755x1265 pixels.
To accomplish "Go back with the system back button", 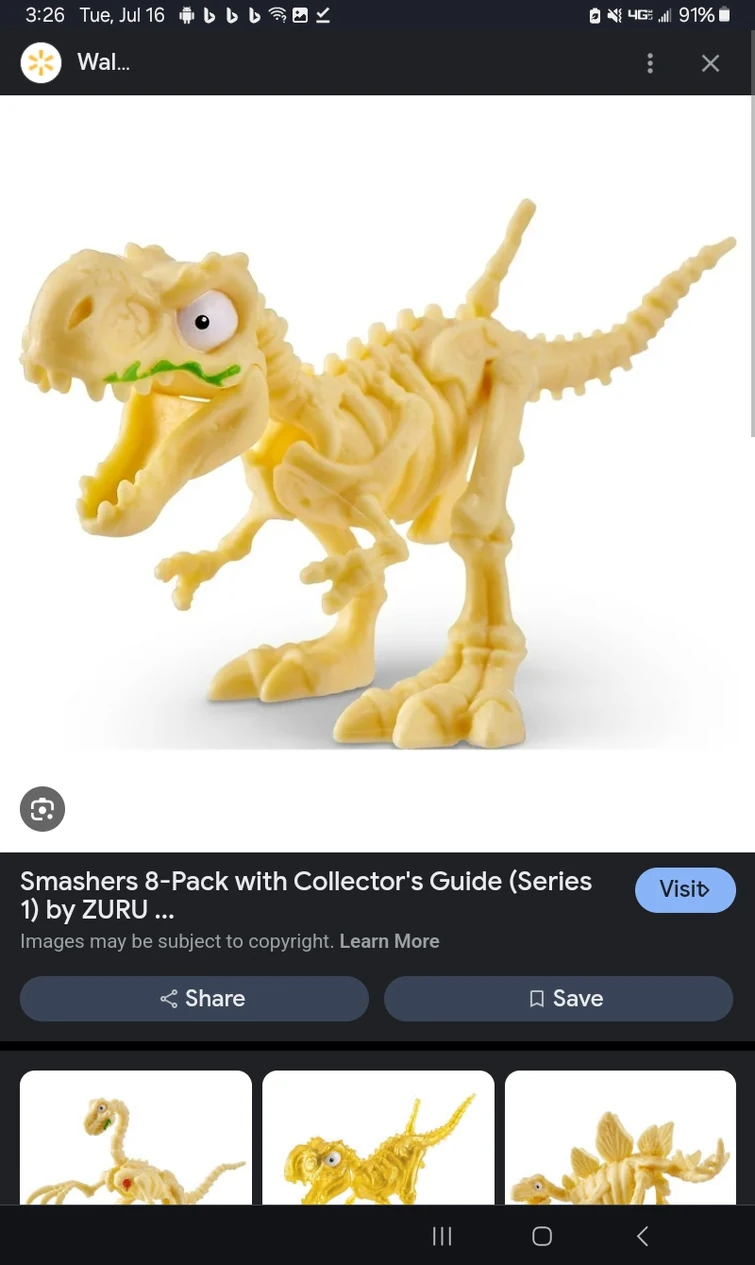I will pos(642,1236).
